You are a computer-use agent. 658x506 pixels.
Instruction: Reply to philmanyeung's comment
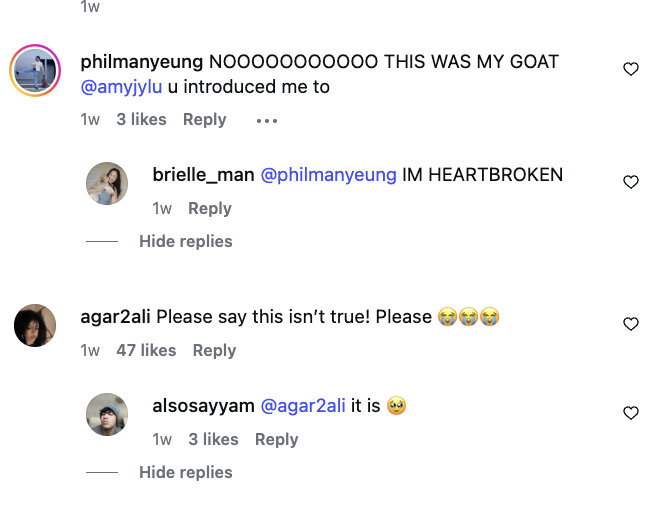point(204,119)
